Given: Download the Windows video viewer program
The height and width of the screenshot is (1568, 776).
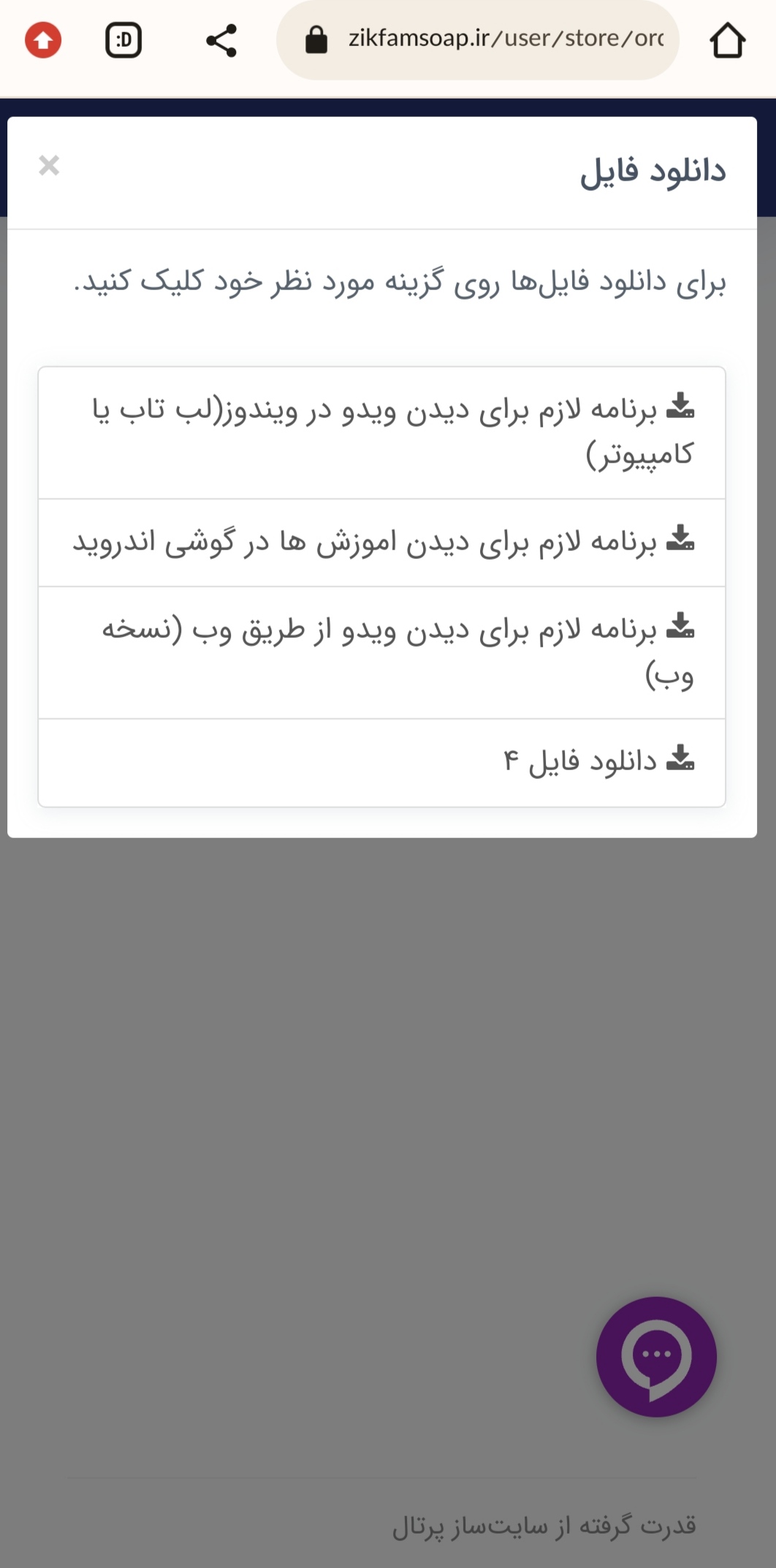Looking at the screenshot, I should tap(381, 433).
